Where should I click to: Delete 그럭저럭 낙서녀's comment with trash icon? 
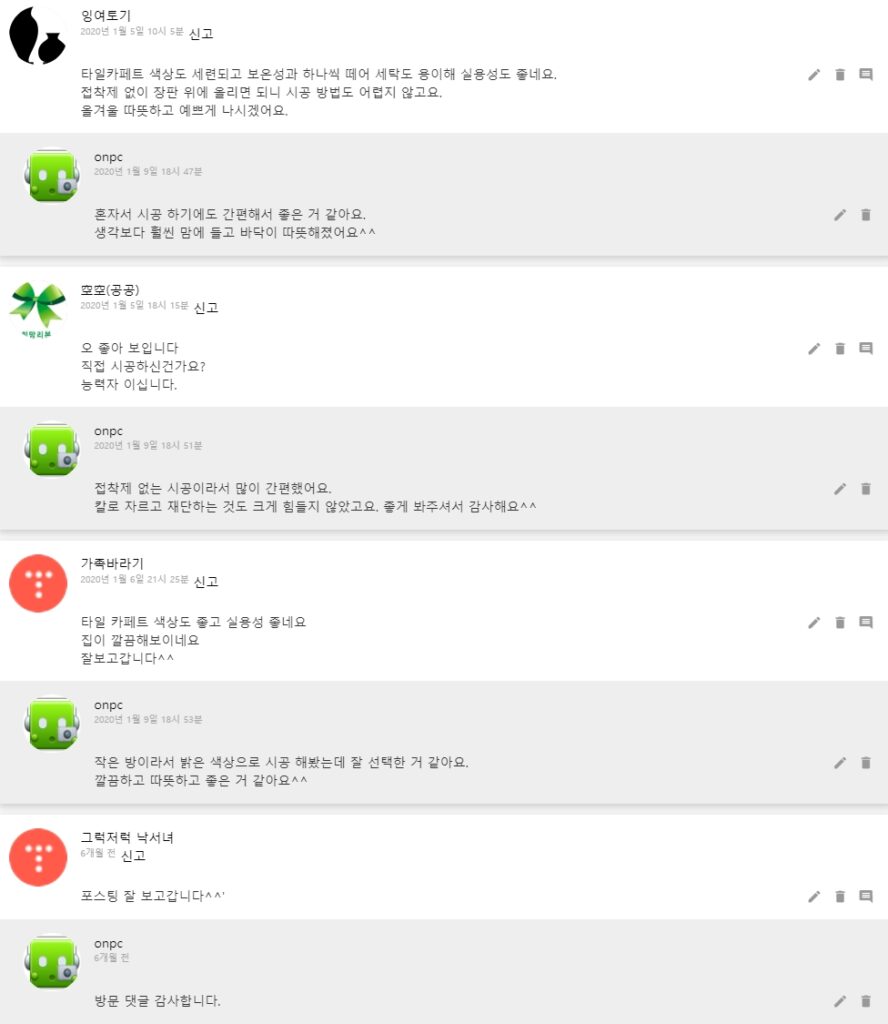click(840, 897)
